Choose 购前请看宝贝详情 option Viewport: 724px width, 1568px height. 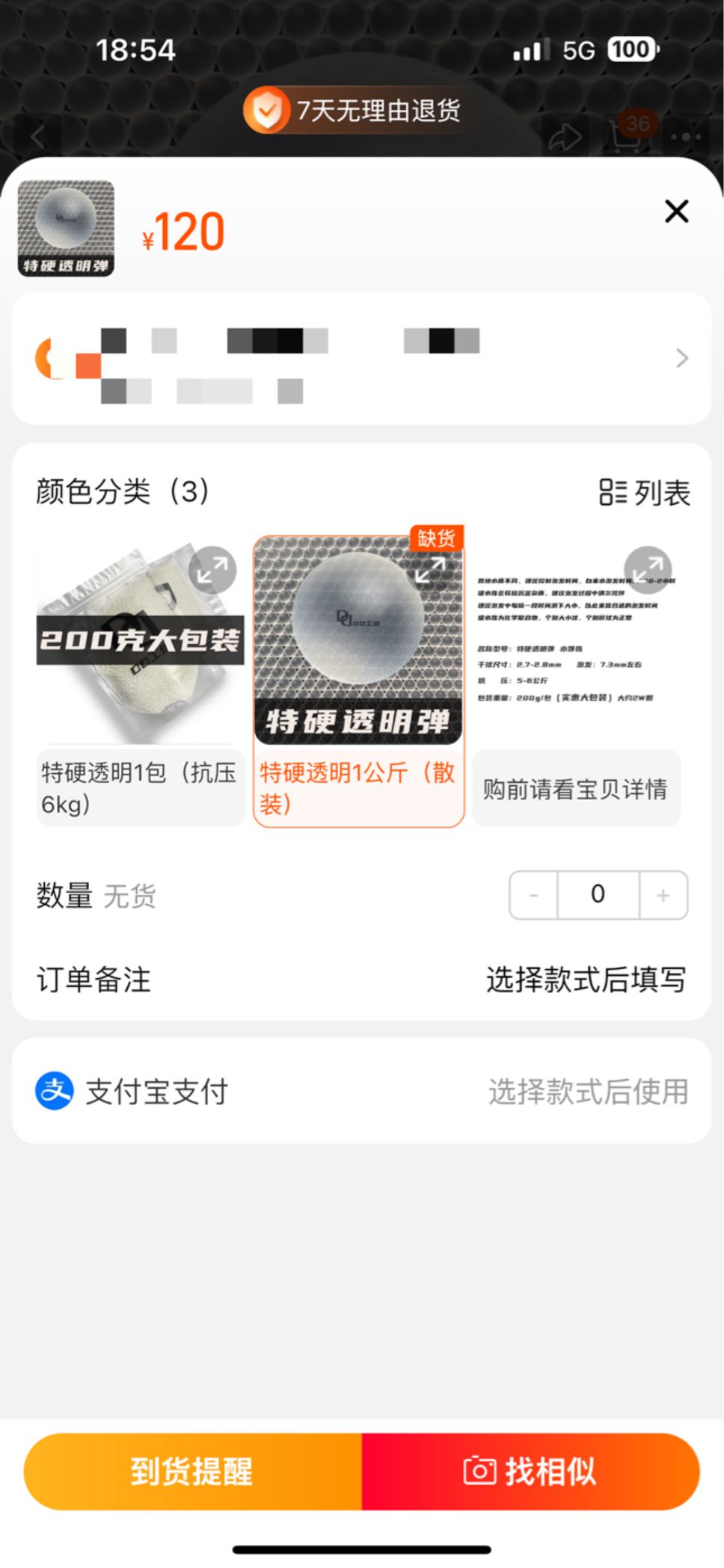(576, 789)
